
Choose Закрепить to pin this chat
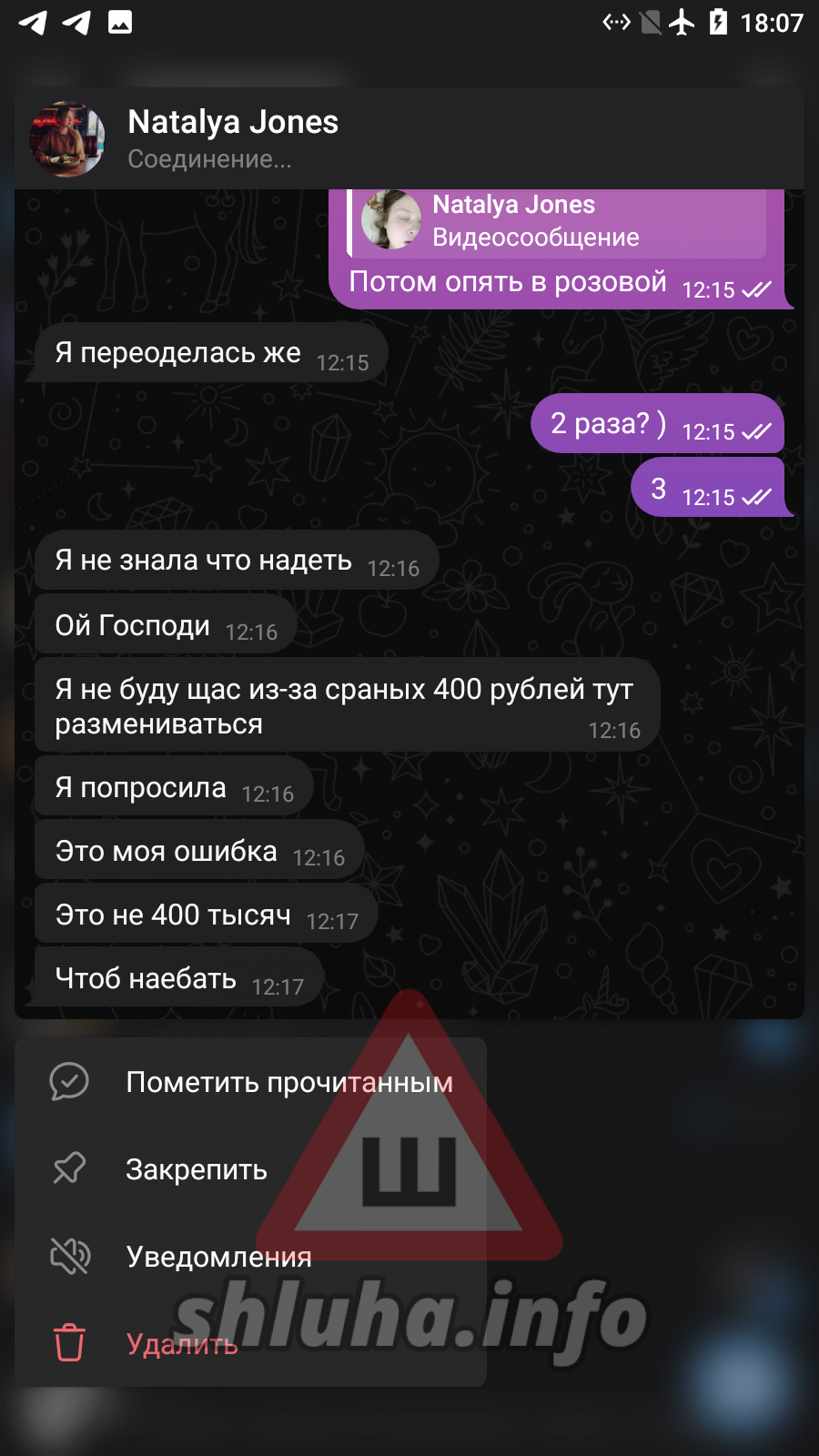coord(196,1169)
